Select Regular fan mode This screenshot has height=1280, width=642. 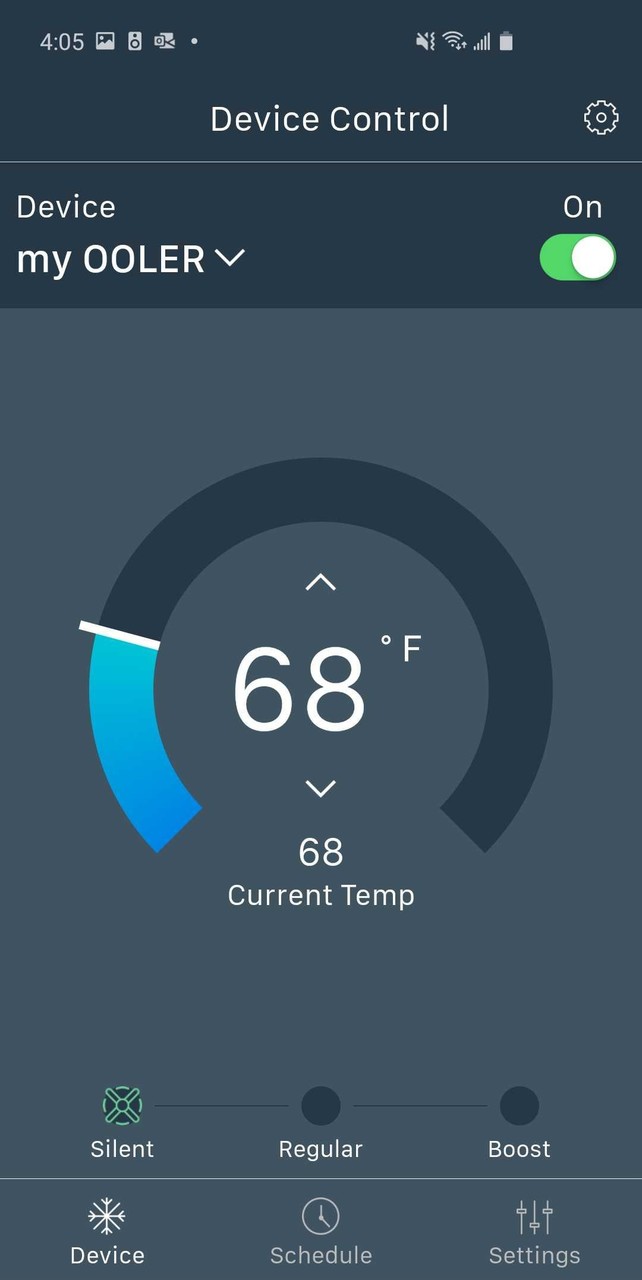coord(320,1106)
